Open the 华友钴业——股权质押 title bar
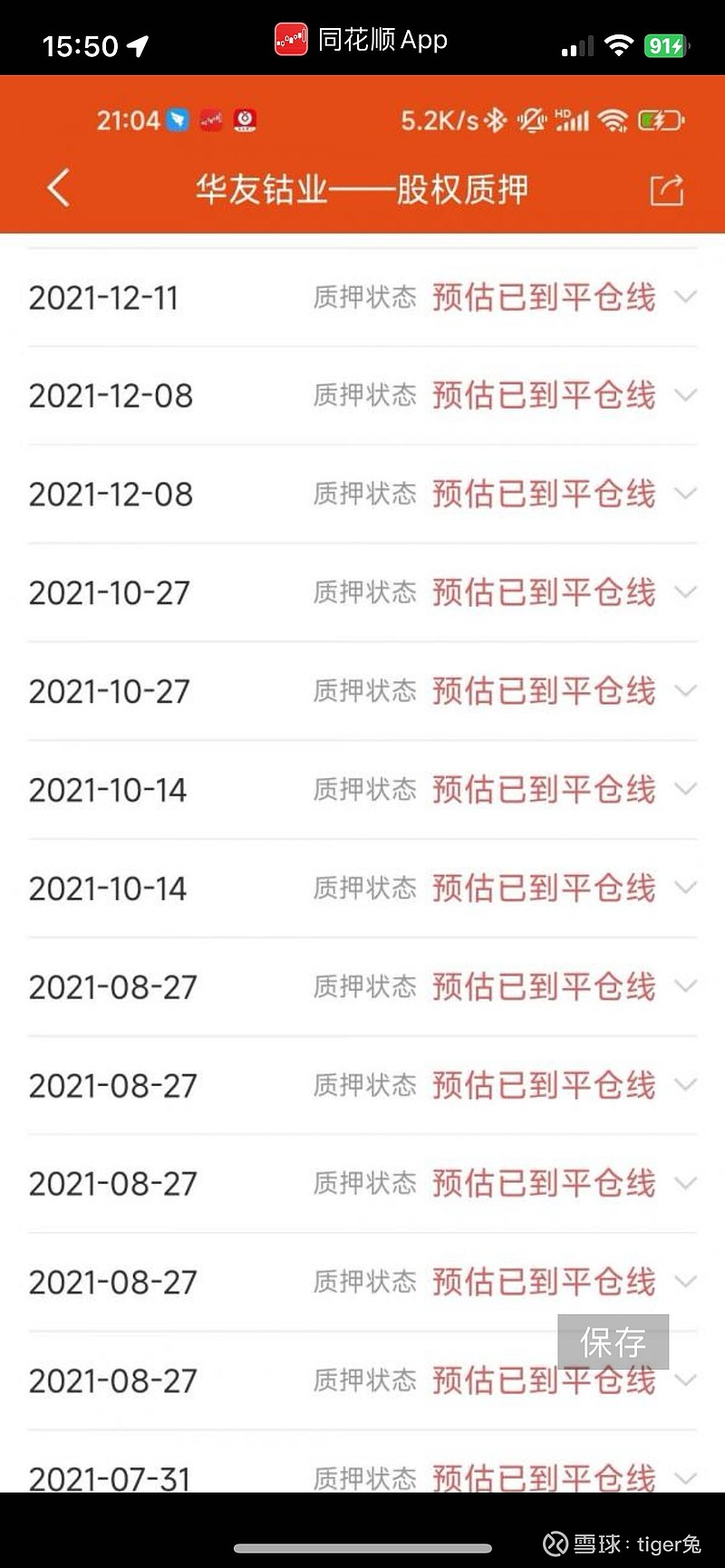This screenshot has width=725, height=1568. tap(362, 189)
